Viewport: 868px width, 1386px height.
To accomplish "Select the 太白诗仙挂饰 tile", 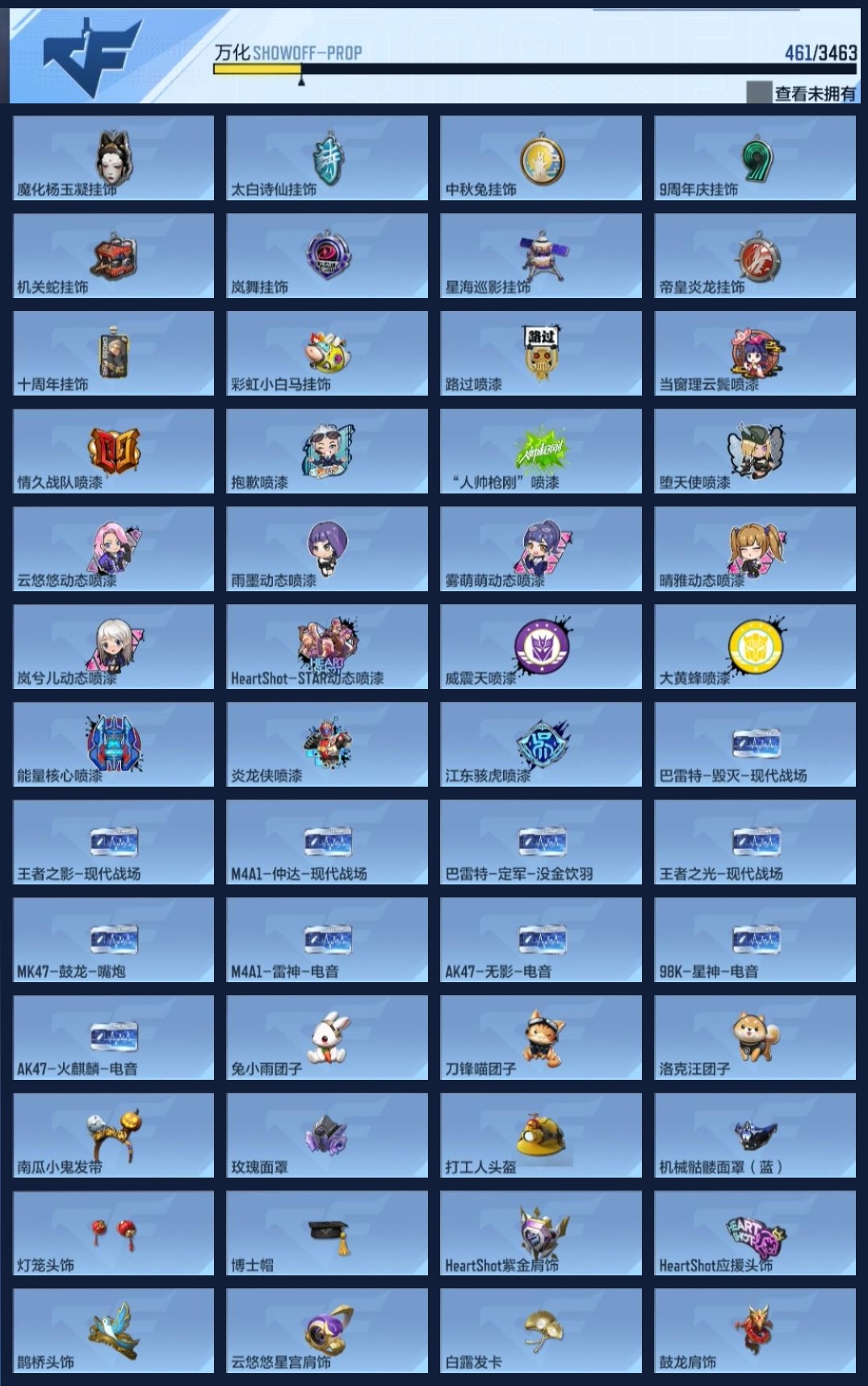I will point(327,158).
